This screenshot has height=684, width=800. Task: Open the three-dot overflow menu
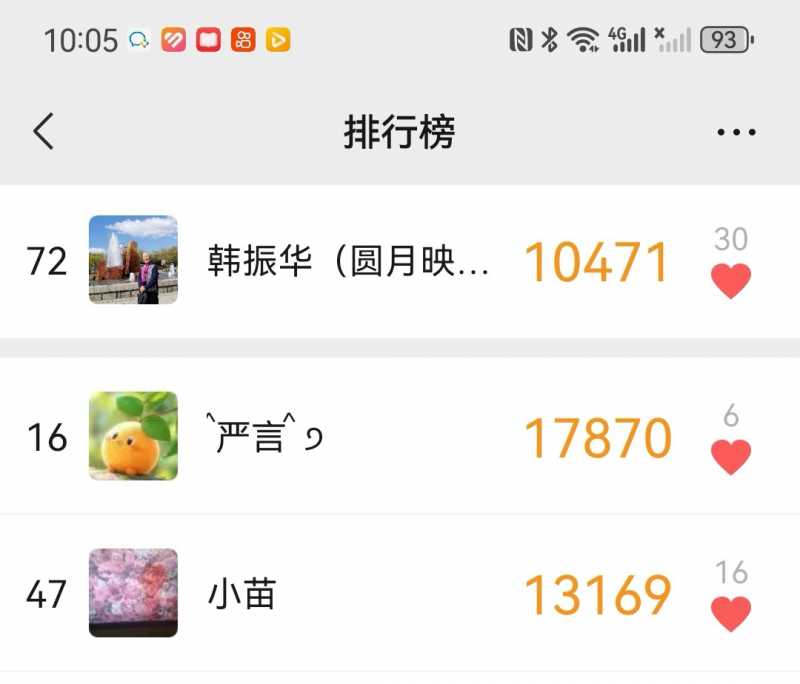736,132
